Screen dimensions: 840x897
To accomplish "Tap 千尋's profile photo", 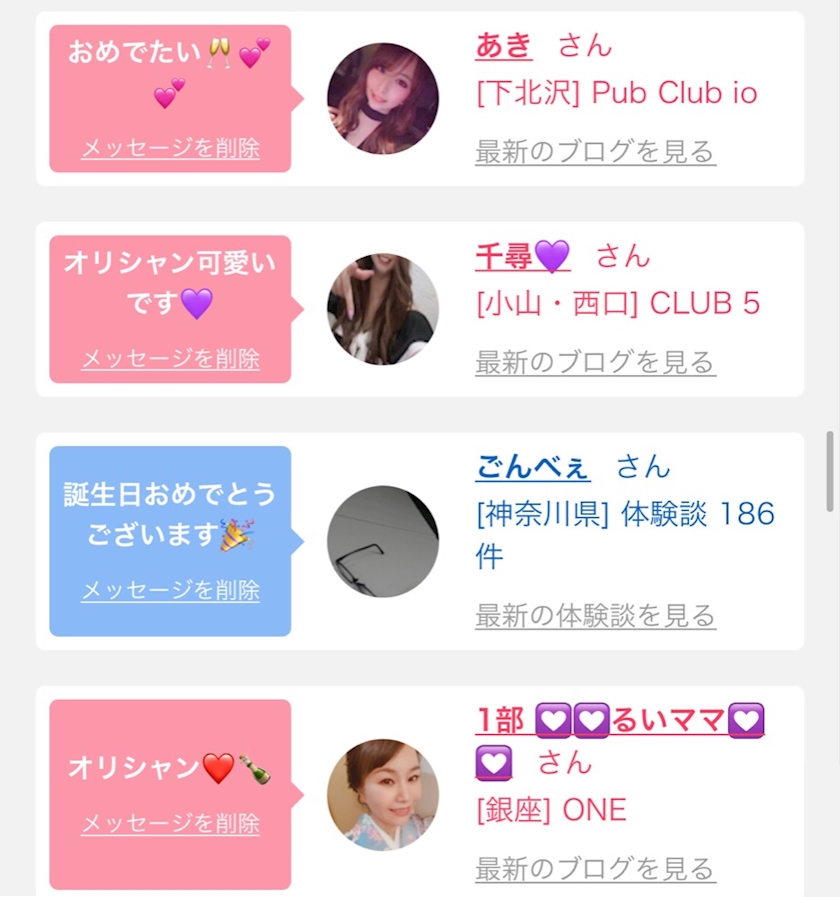I will (382, 309).
